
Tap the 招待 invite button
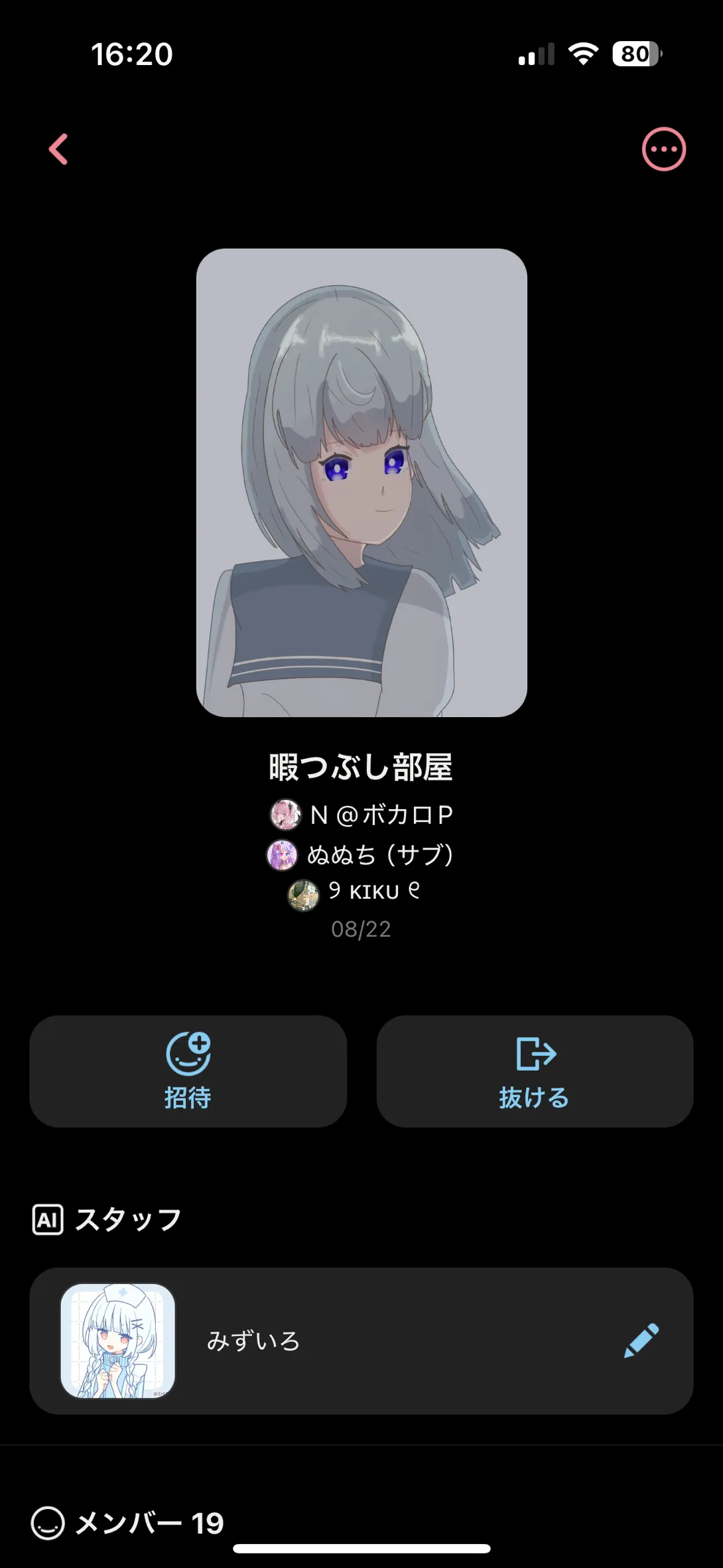[x=188, y=1071]
